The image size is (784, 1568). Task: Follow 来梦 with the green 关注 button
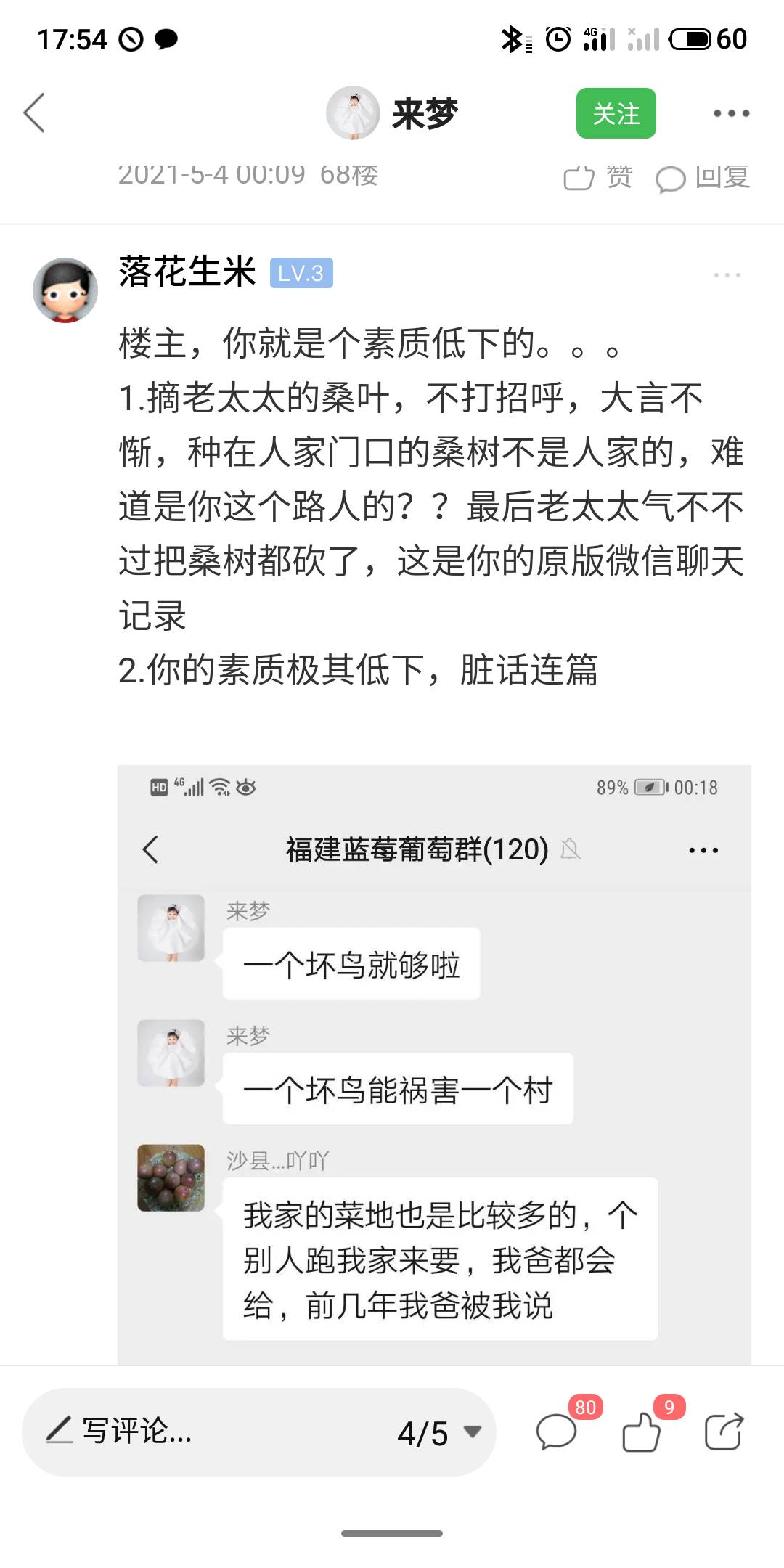[616, 113]
